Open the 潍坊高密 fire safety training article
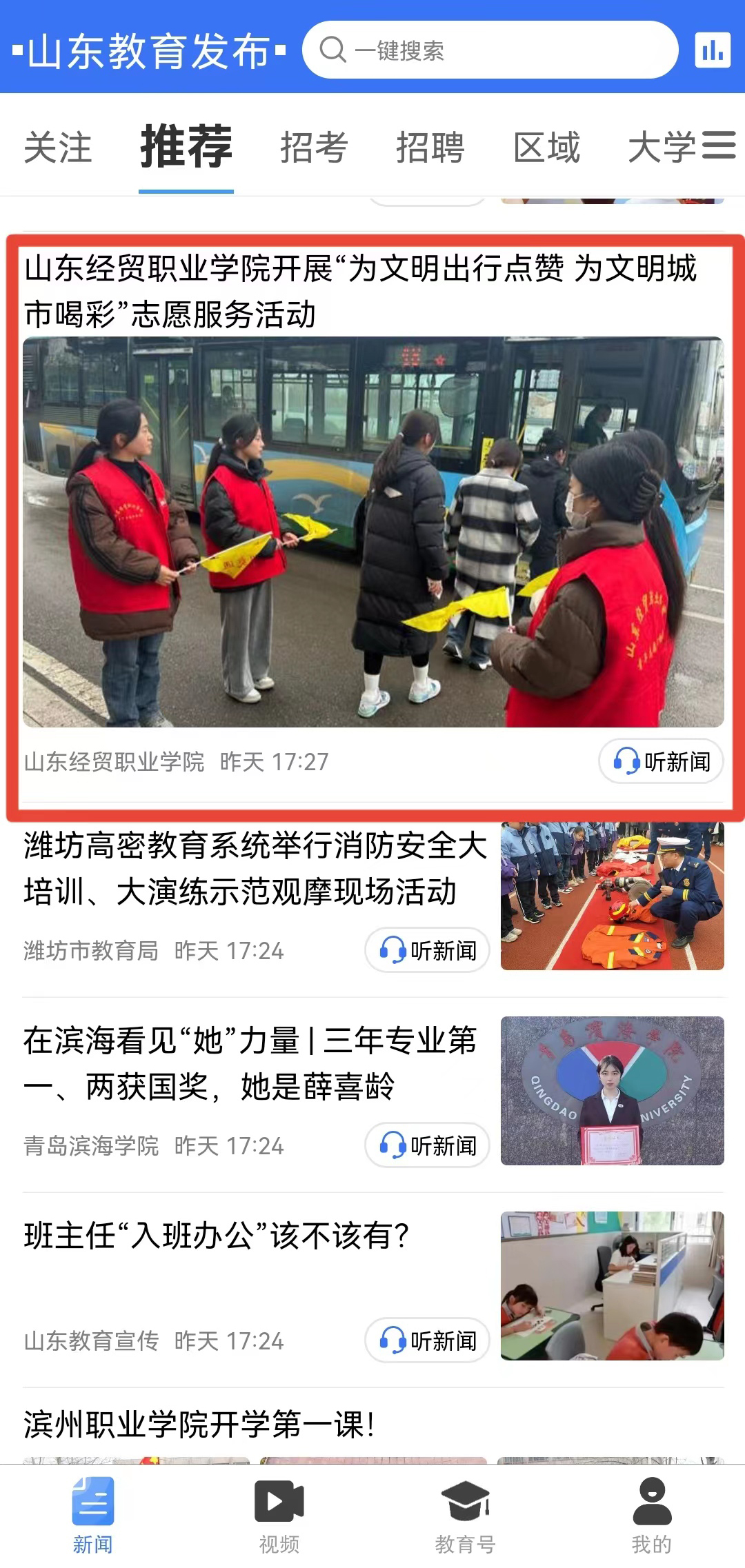This screenshot has width=745, height=1568. pos(255,868)
